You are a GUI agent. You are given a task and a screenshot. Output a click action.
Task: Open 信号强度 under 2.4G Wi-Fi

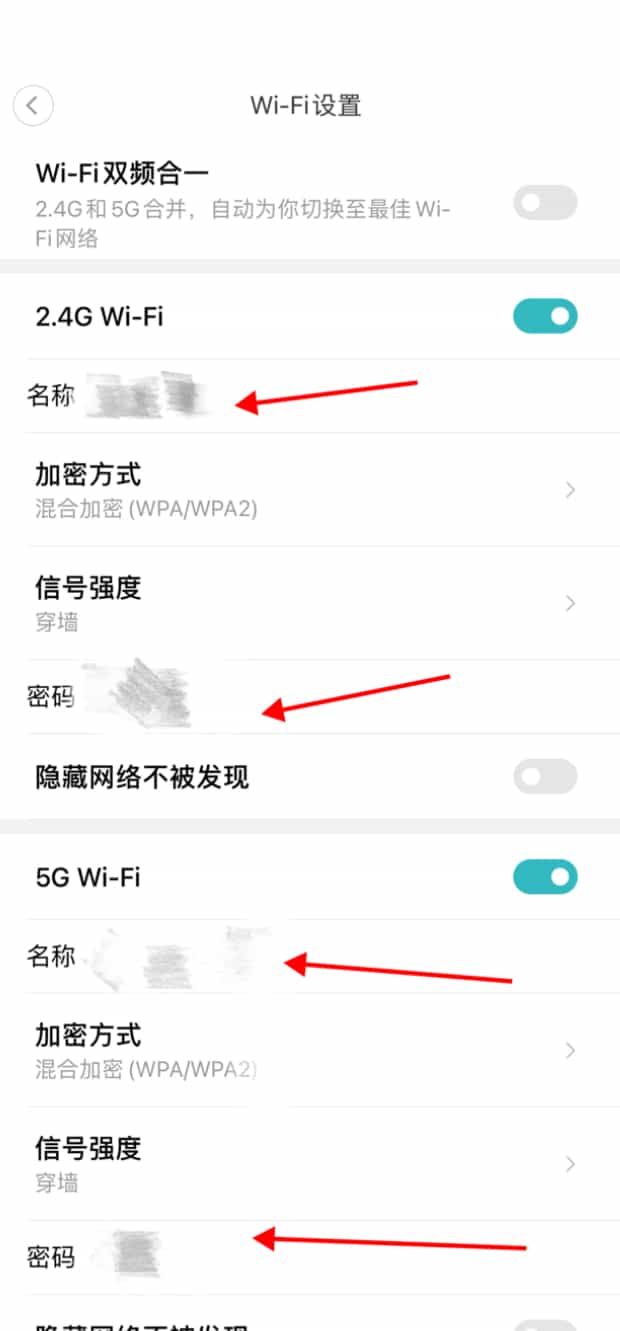(x=300, y=603)
